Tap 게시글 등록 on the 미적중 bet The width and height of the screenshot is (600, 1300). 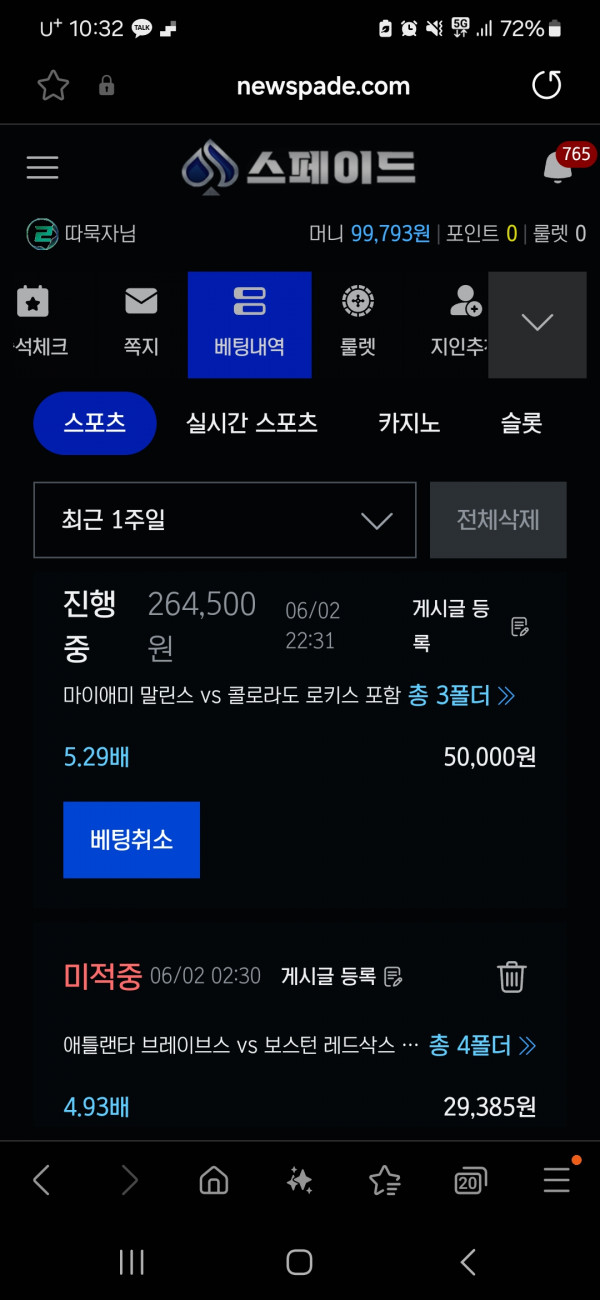tap(342, 976)
